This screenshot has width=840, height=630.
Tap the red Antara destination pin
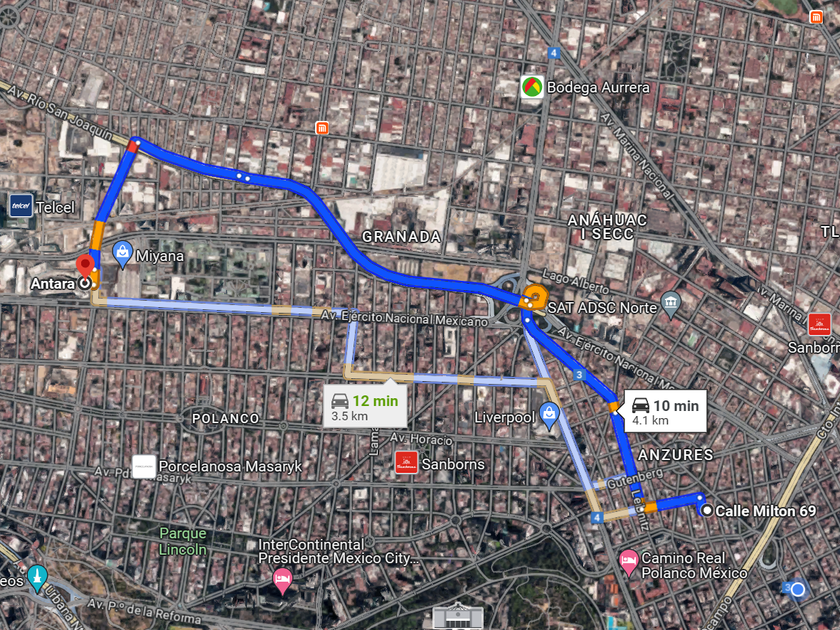point(85,267)
